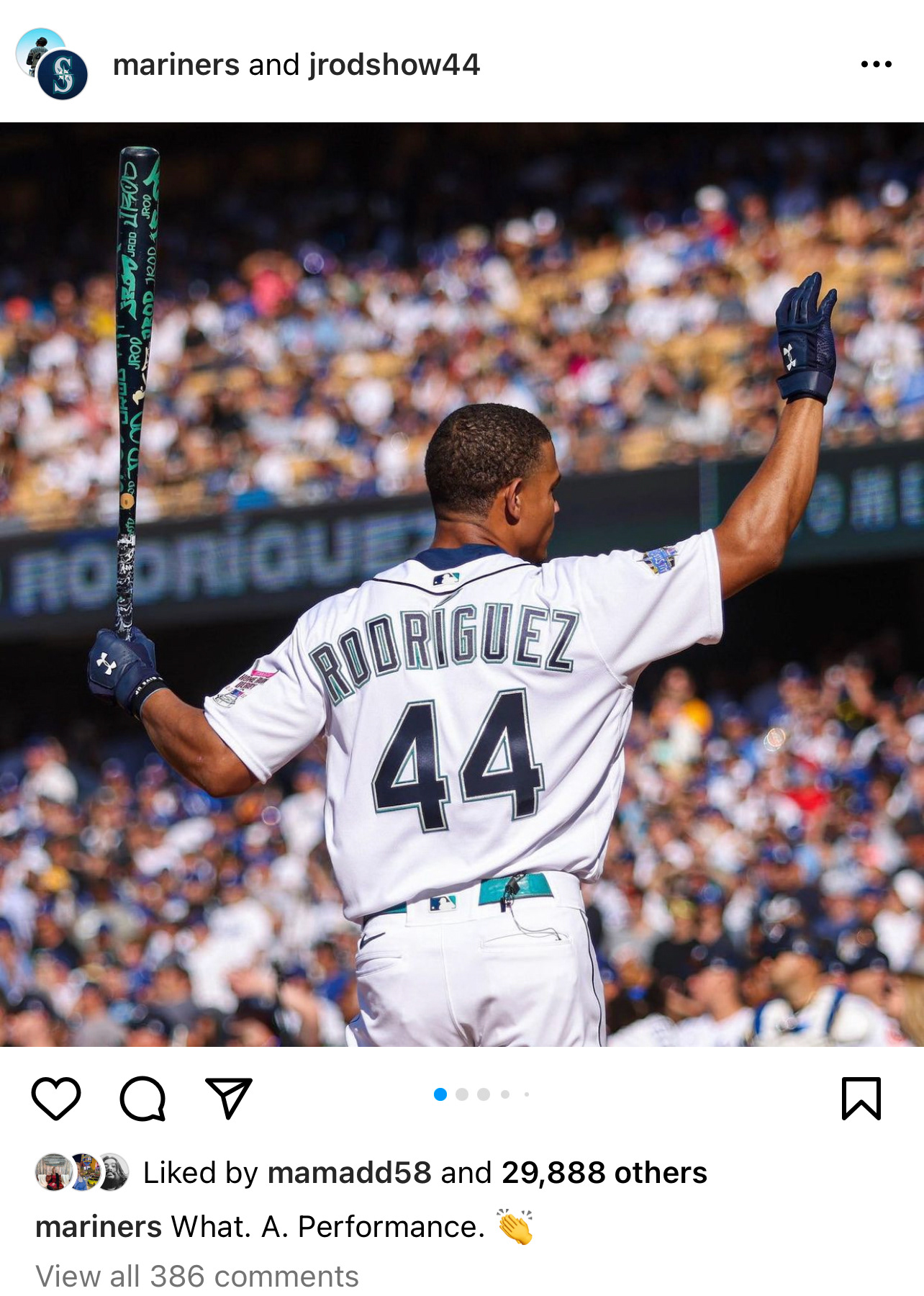The width and height of the screenshot is (924, 1296).
Task: Share this post via paper plane icon
Action: click(x=229, y=1098)
